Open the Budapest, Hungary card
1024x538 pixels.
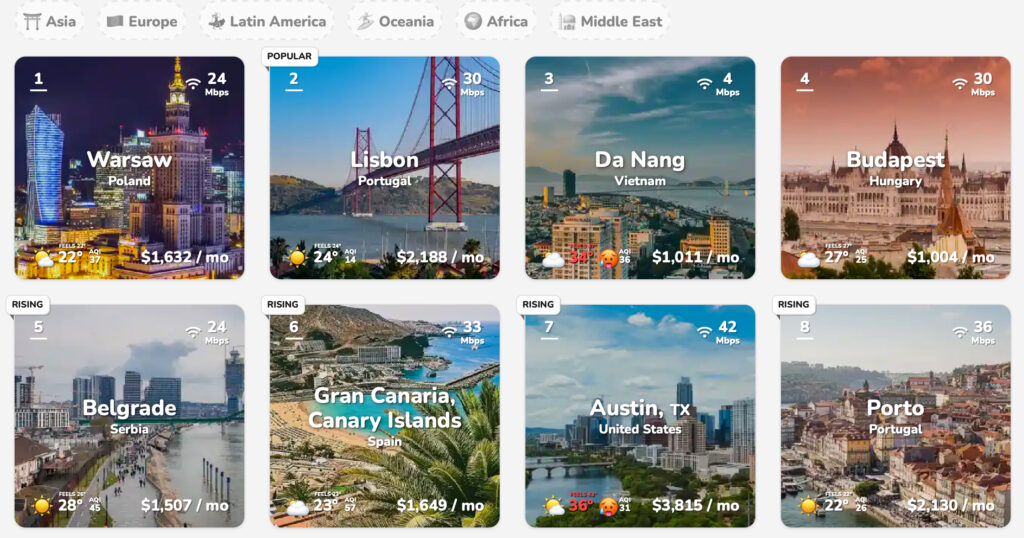[895, 168]
